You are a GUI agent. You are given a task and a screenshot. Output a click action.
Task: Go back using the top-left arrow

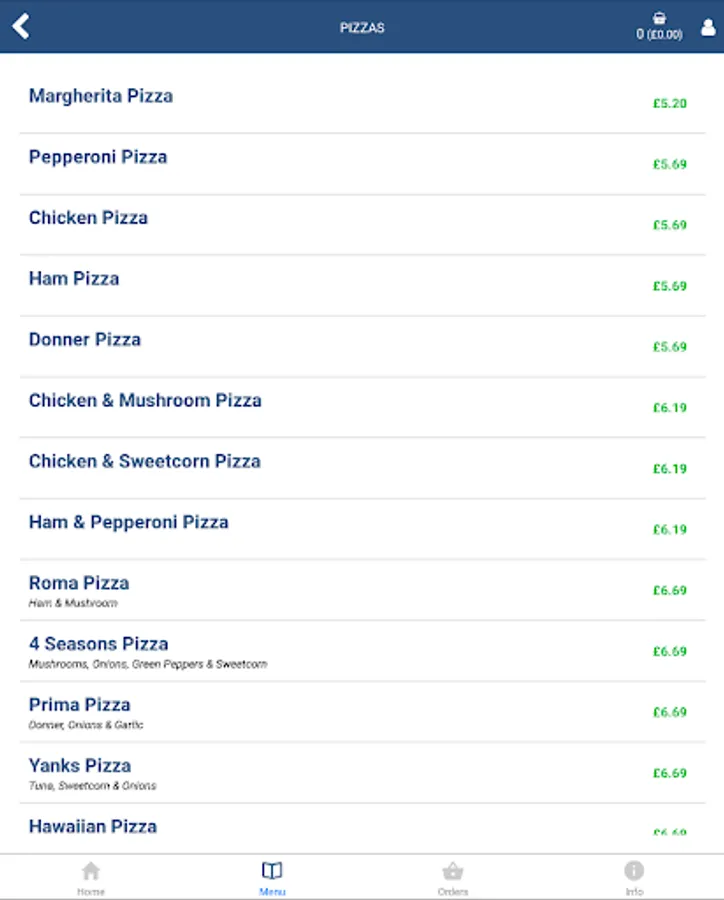pyautogui.click(x=21, y=26)
